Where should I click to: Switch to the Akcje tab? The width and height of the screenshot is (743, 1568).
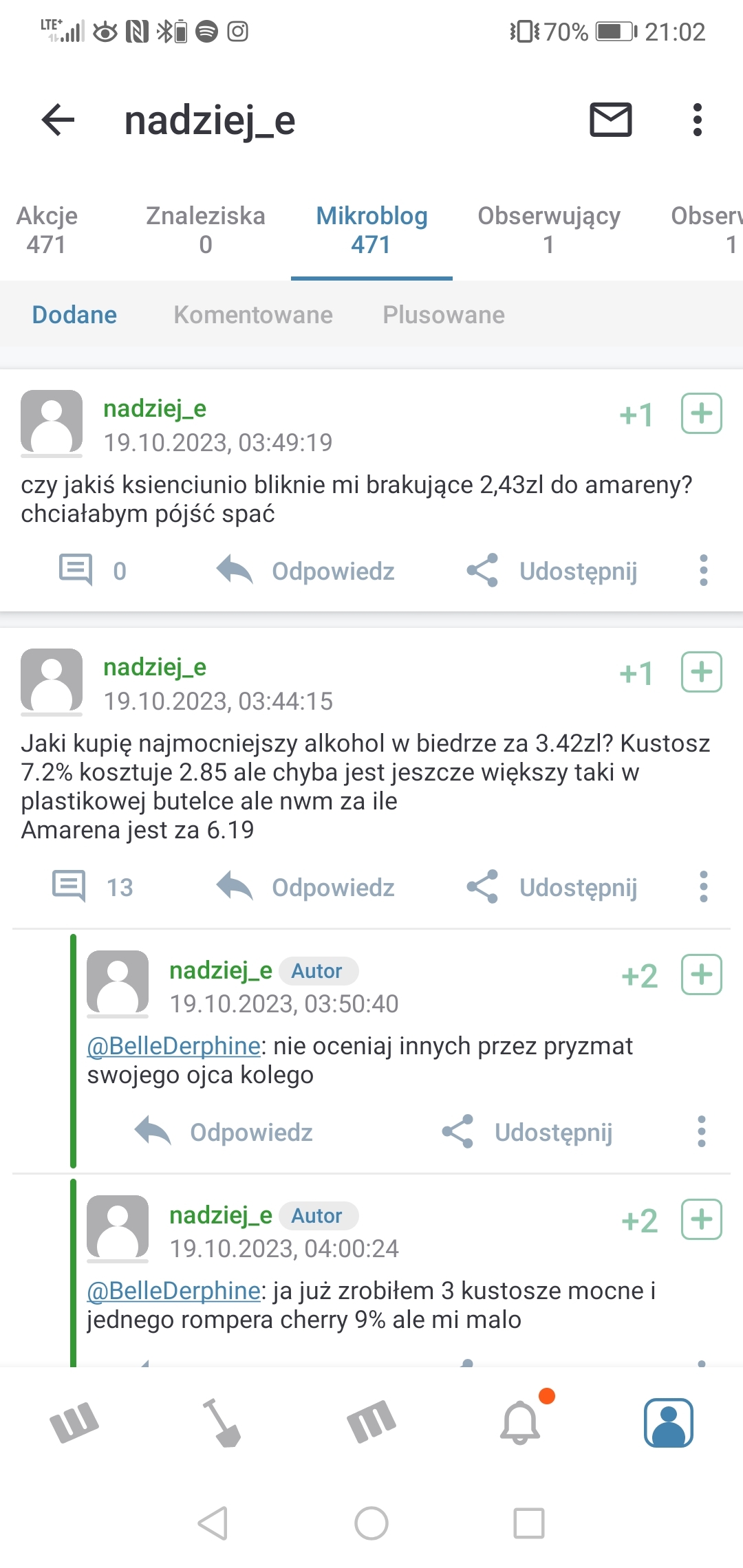(47, 230)
